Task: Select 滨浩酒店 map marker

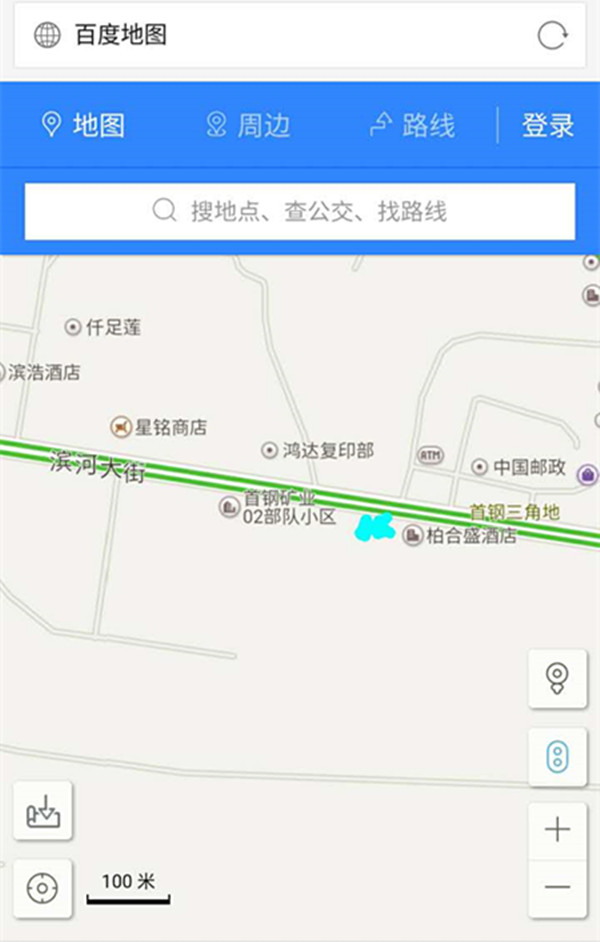Action: pyautogui.click(x=42, y=372)
